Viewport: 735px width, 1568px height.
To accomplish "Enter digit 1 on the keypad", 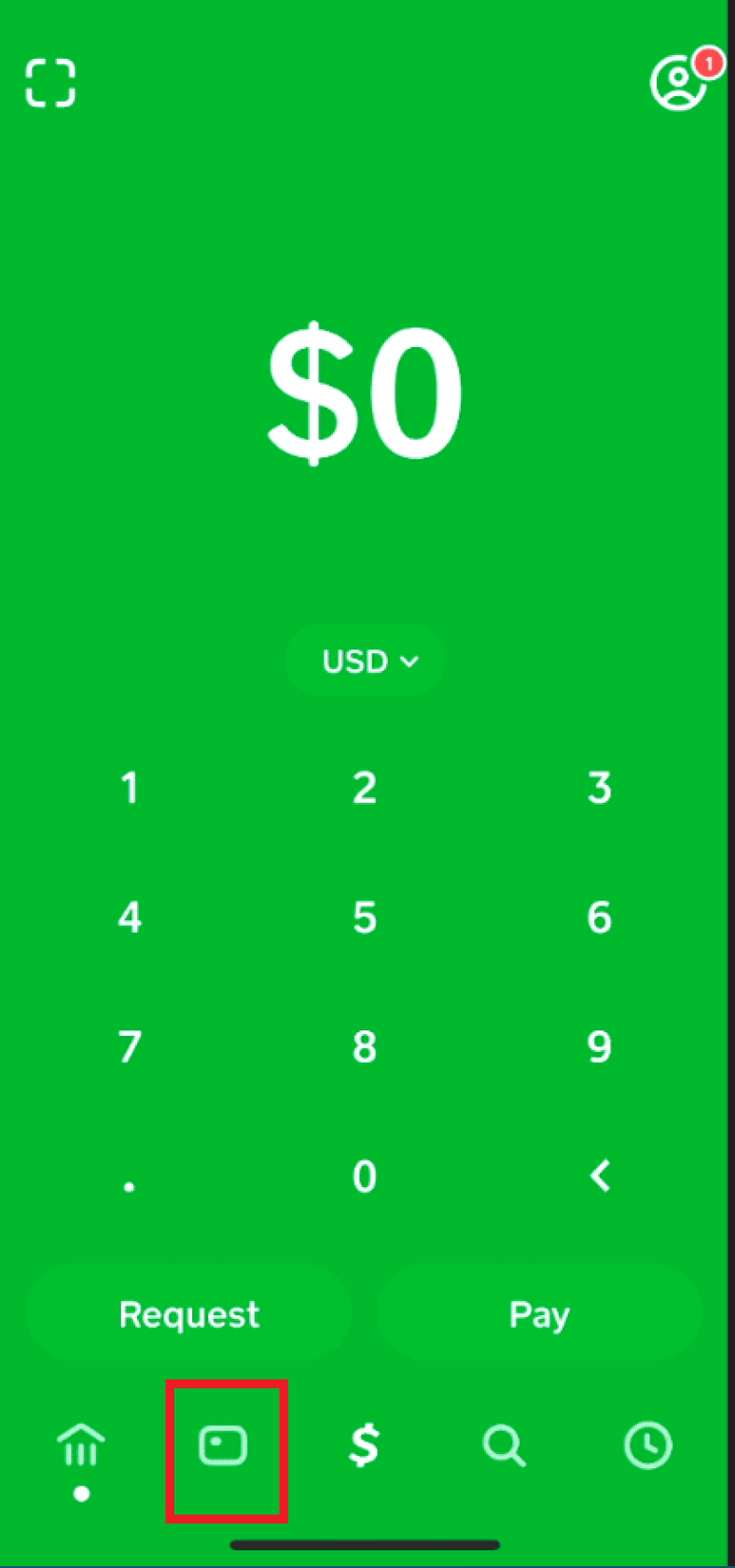I will pyautogui.click(x=130, y=788).
